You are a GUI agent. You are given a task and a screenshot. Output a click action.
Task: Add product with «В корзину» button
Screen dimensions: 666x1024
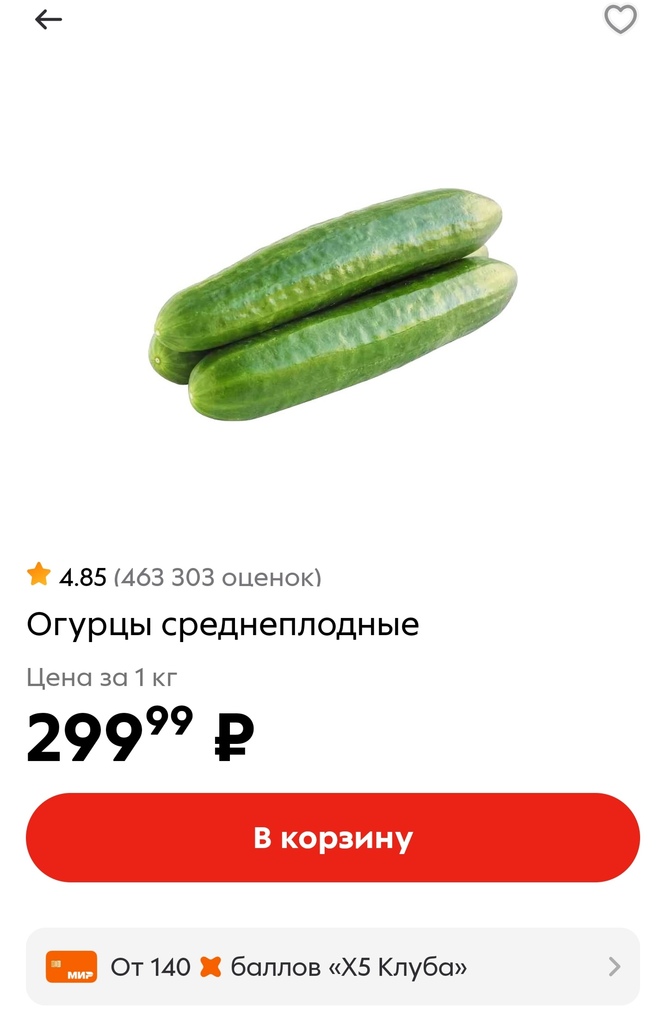tap(332, 838)
